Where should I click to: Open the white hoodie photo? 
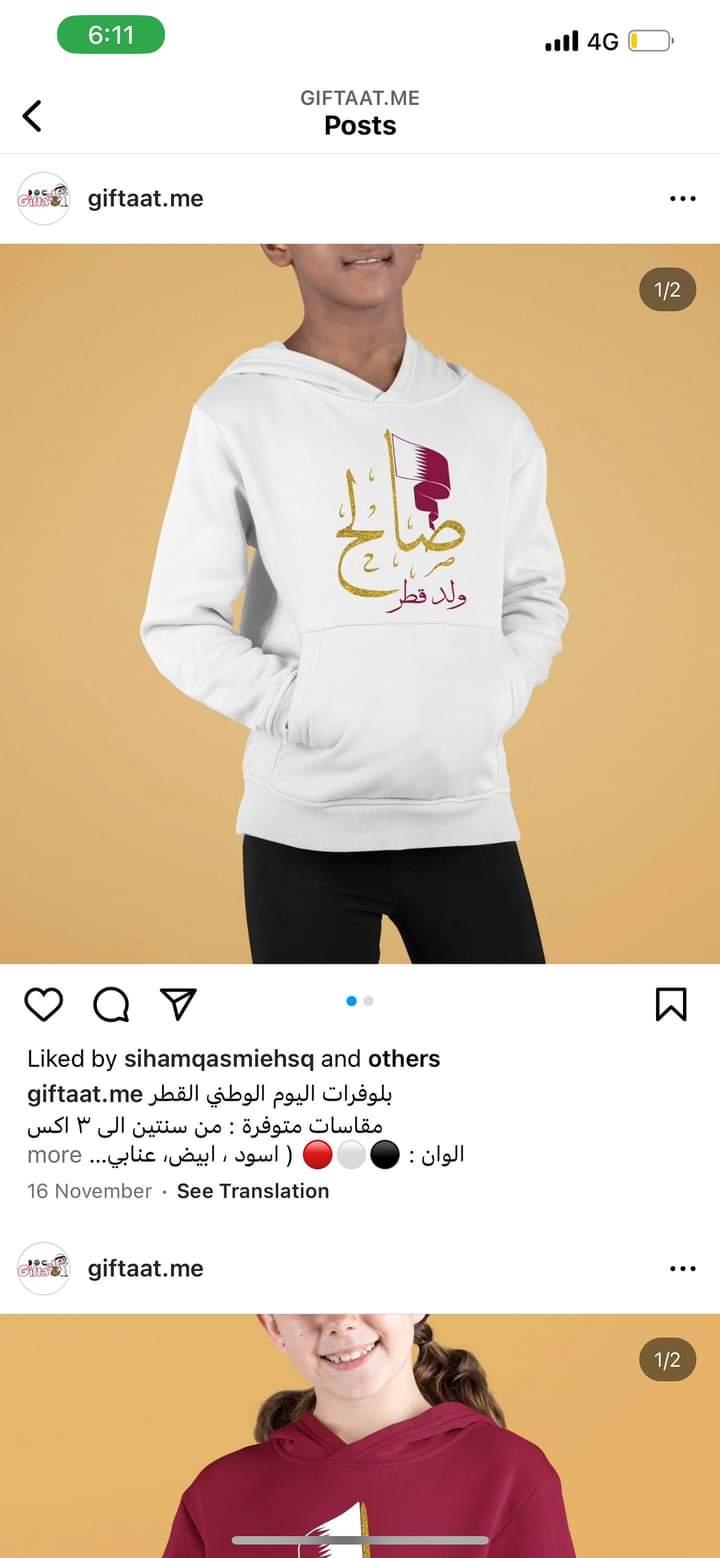(x=360, y=604)
